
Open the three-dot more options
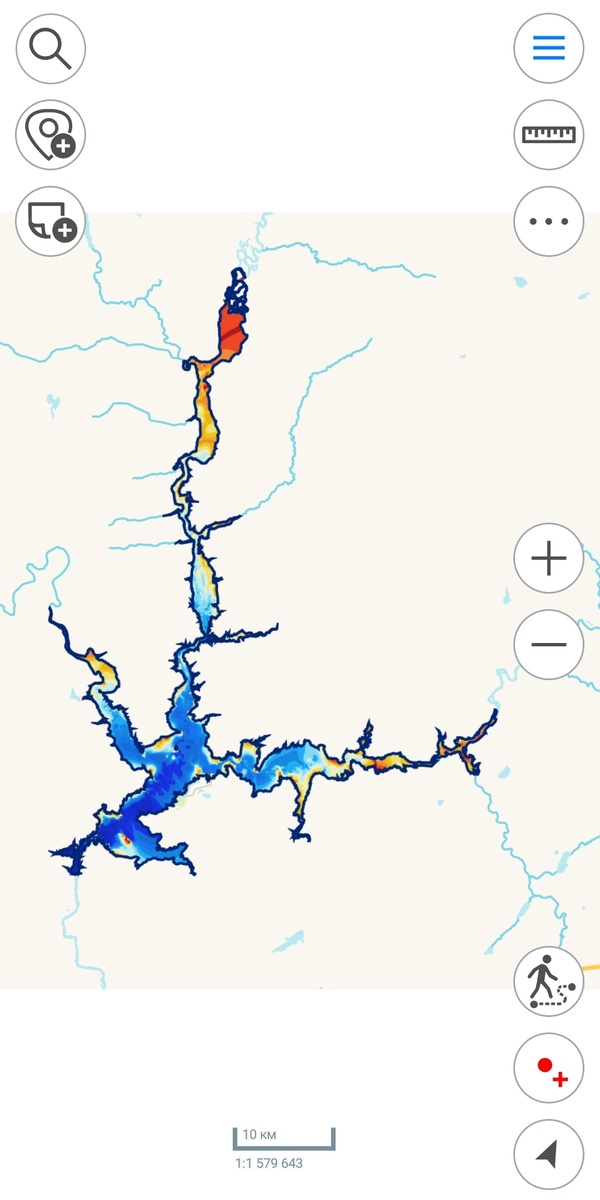pos(549,222)
